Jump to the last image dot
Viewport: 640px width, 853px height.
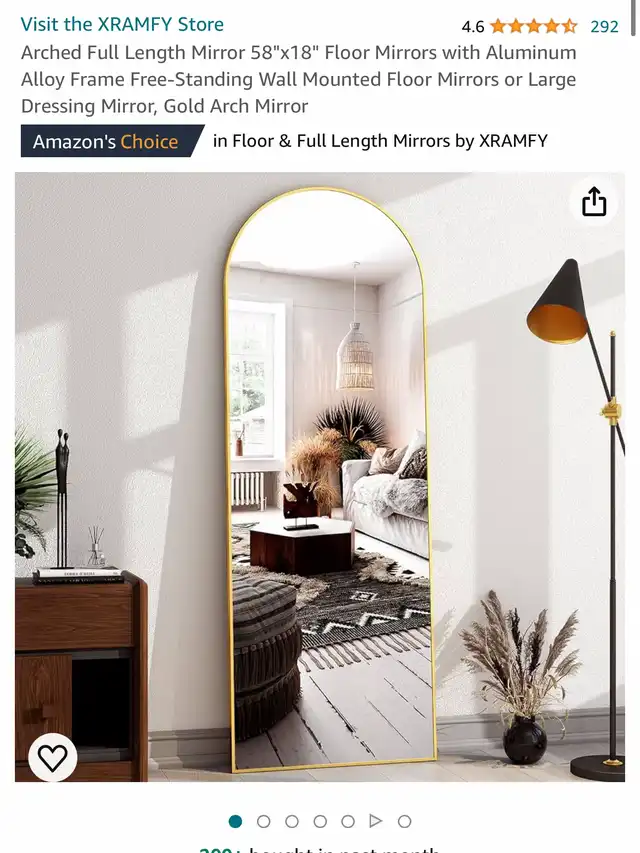[404, 821]
